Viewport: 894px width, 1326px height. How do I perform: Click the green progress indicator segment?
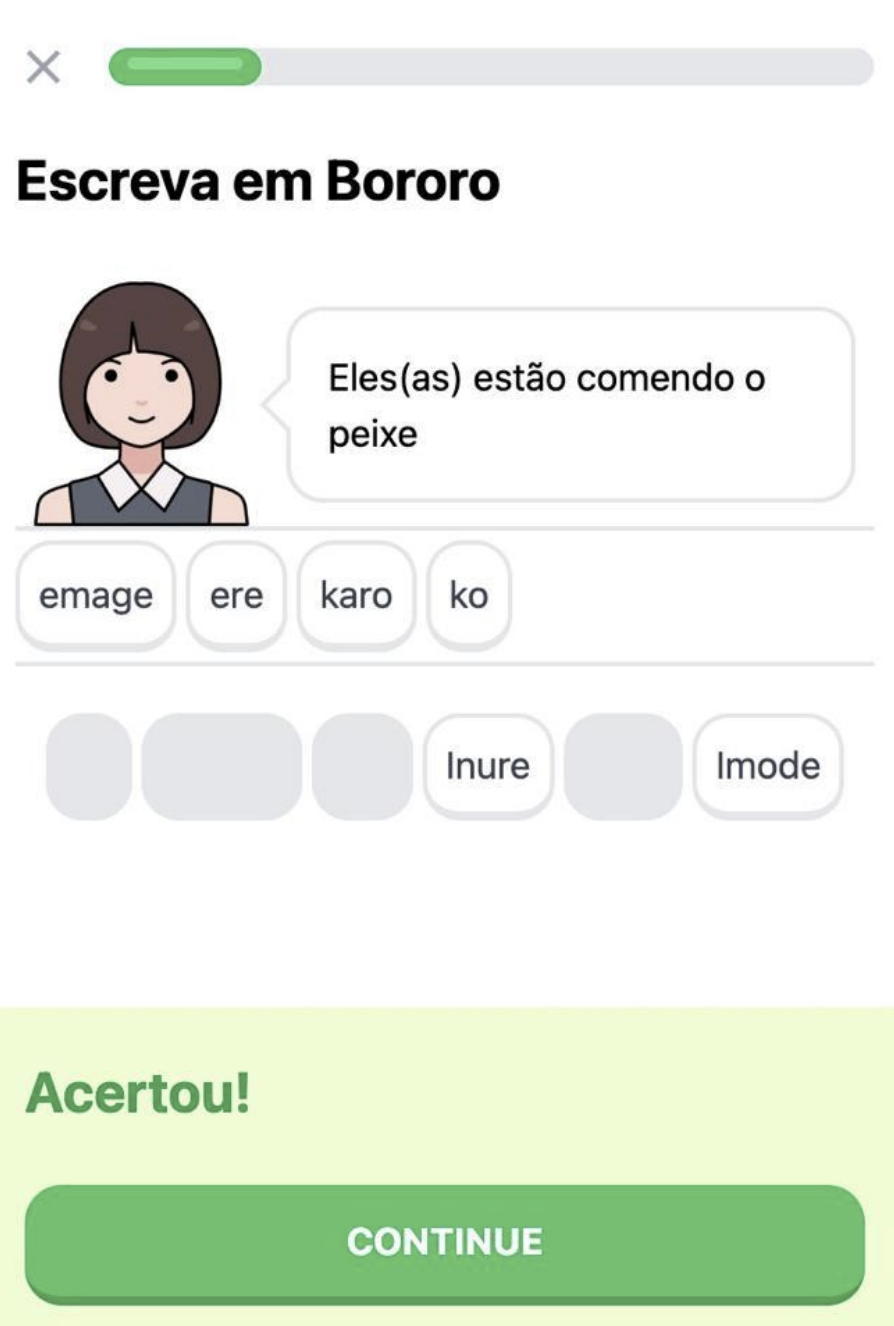tap(185, 68)
